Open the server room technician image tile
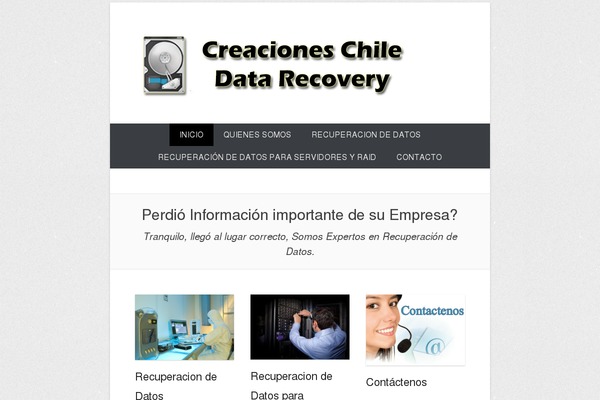 tap(299, 327)
